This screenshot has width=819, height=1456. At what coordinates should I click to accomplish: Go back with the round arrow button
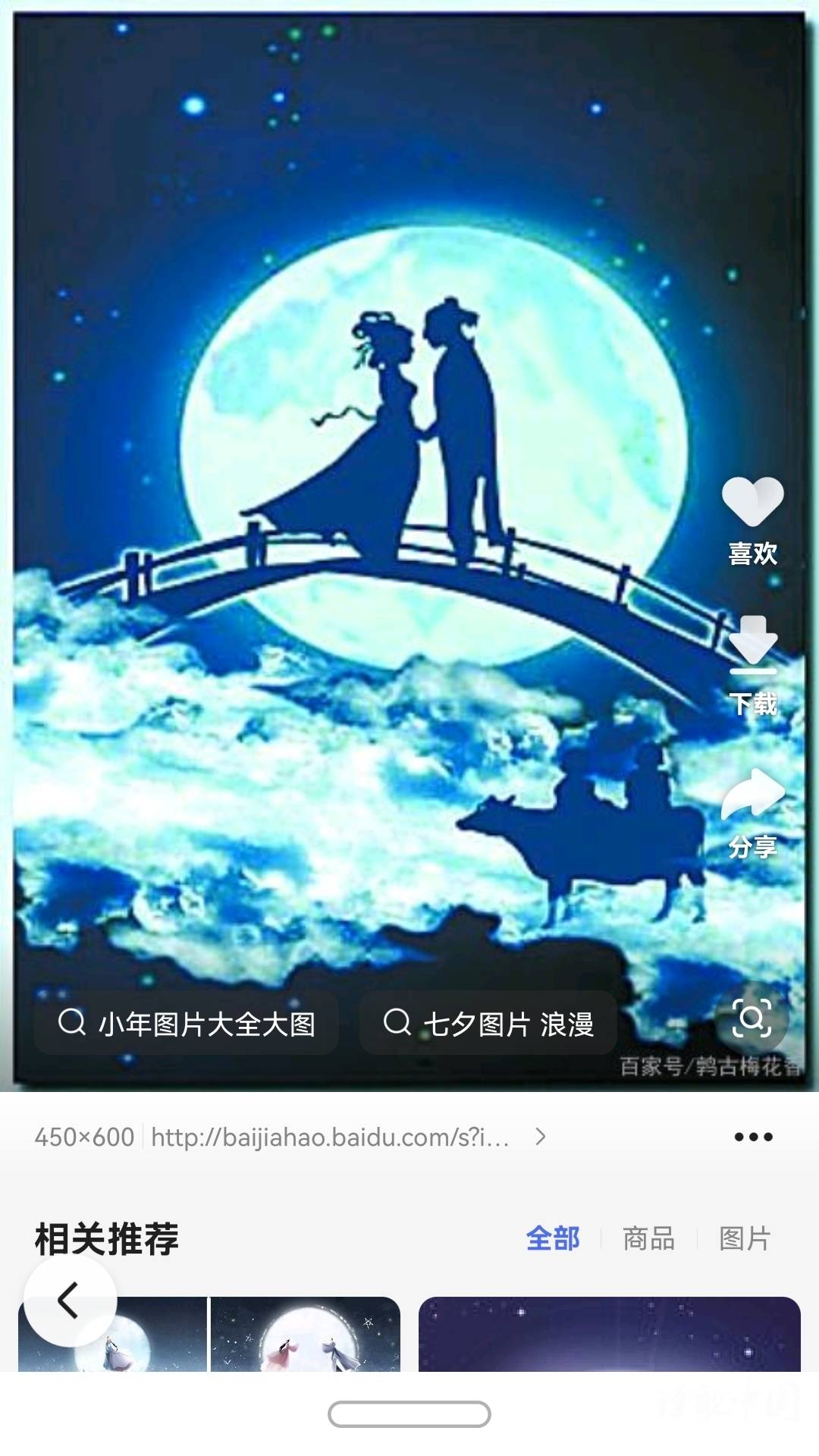(x=70, y=1301)
